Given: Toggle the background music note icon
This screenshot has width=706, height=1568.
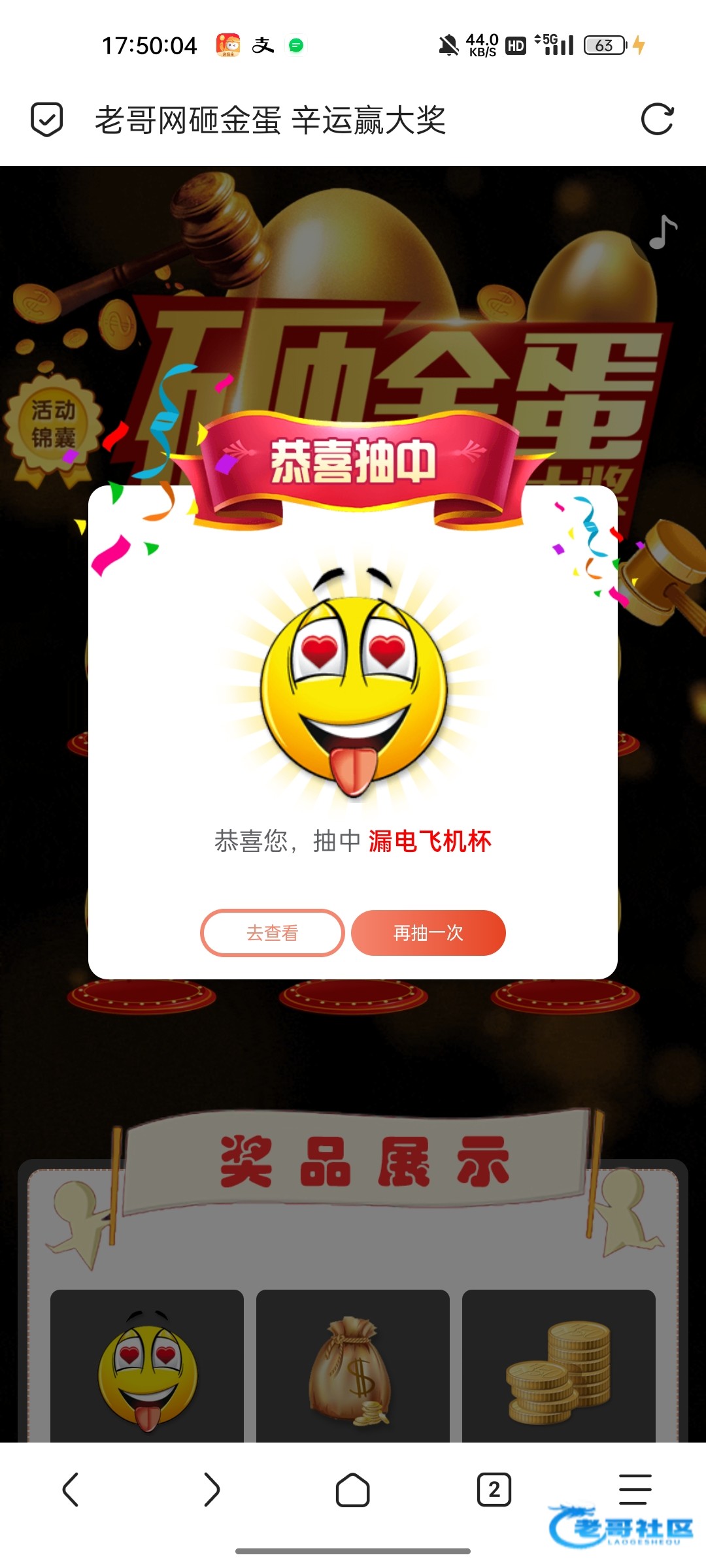Looking at the screenshot, I should (x=662, y=233).
